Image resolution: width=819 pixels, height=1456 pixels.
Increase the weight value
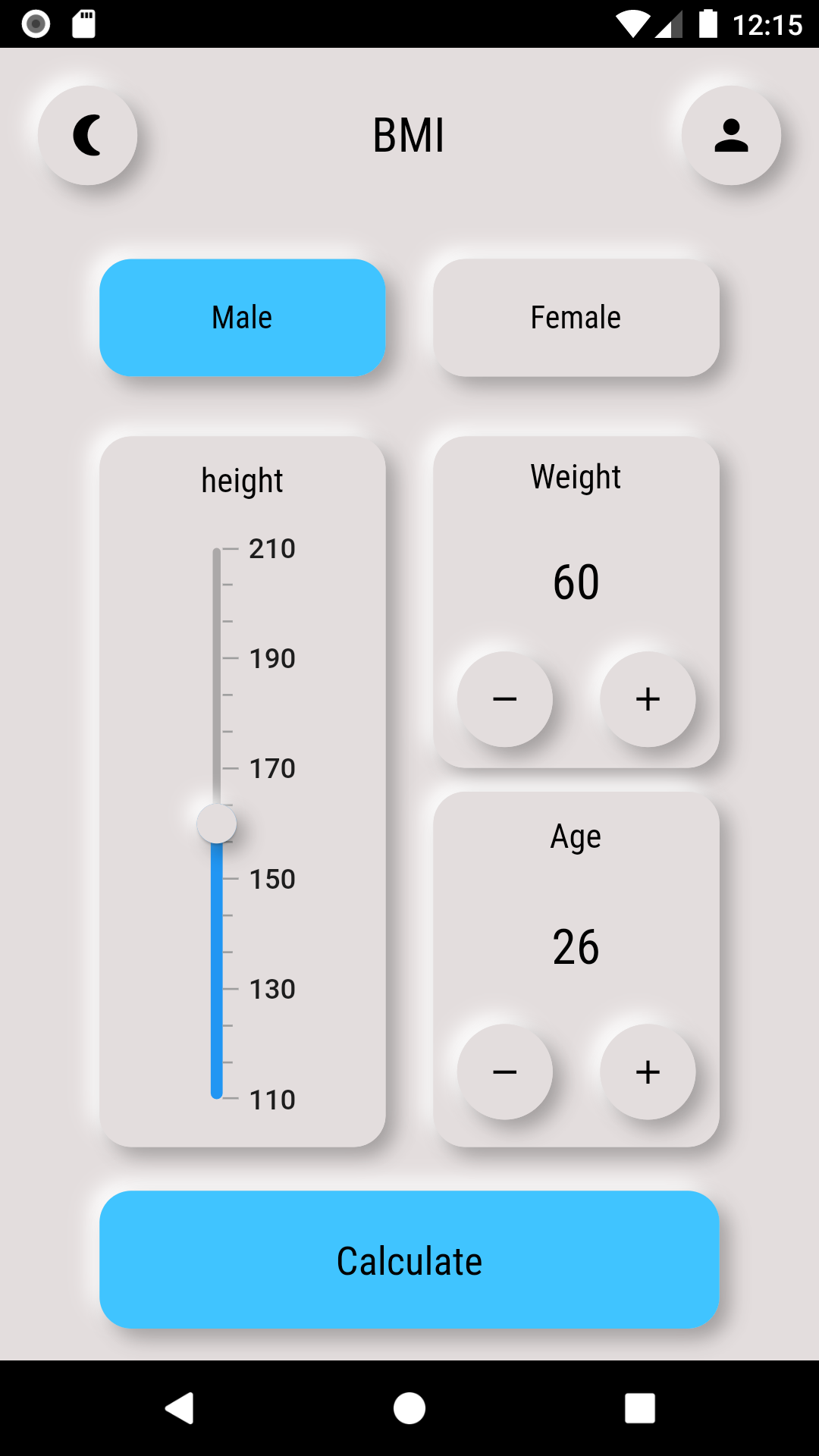click(x=648, y=699)
